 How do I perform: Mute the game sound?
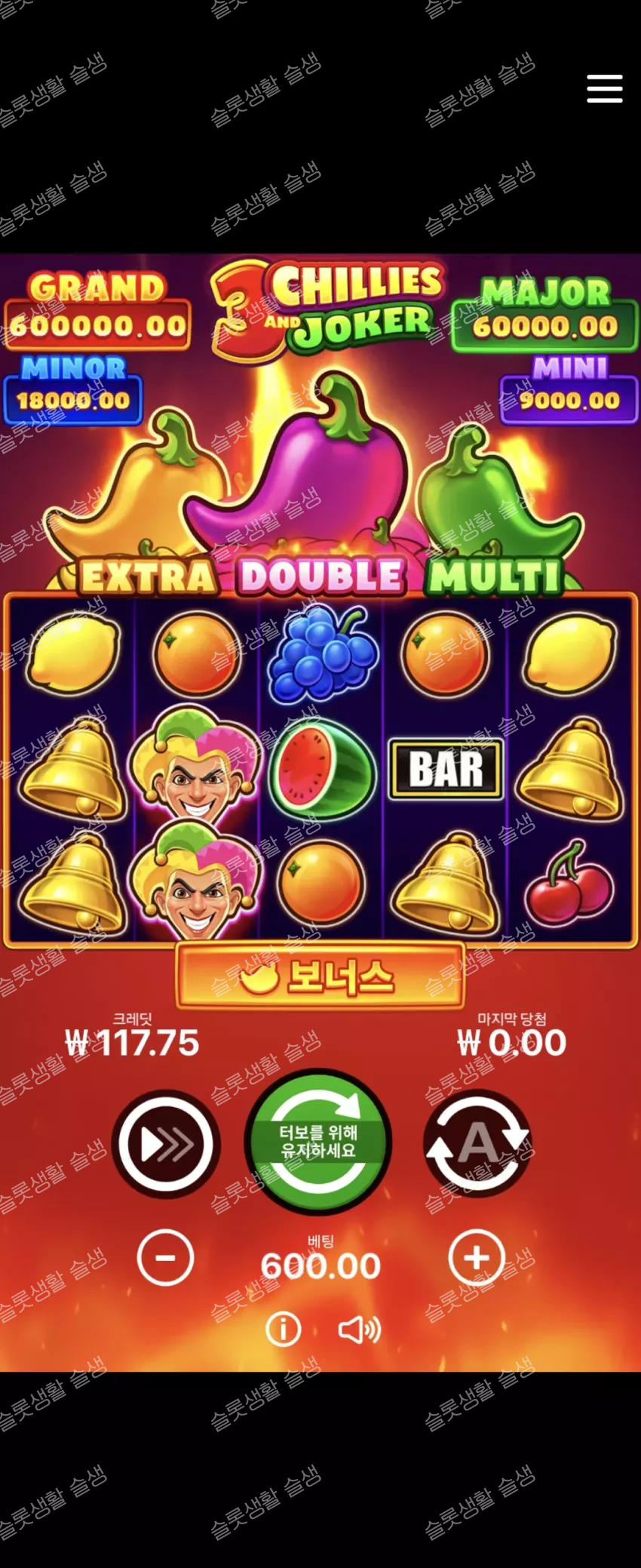[359, 1329]
